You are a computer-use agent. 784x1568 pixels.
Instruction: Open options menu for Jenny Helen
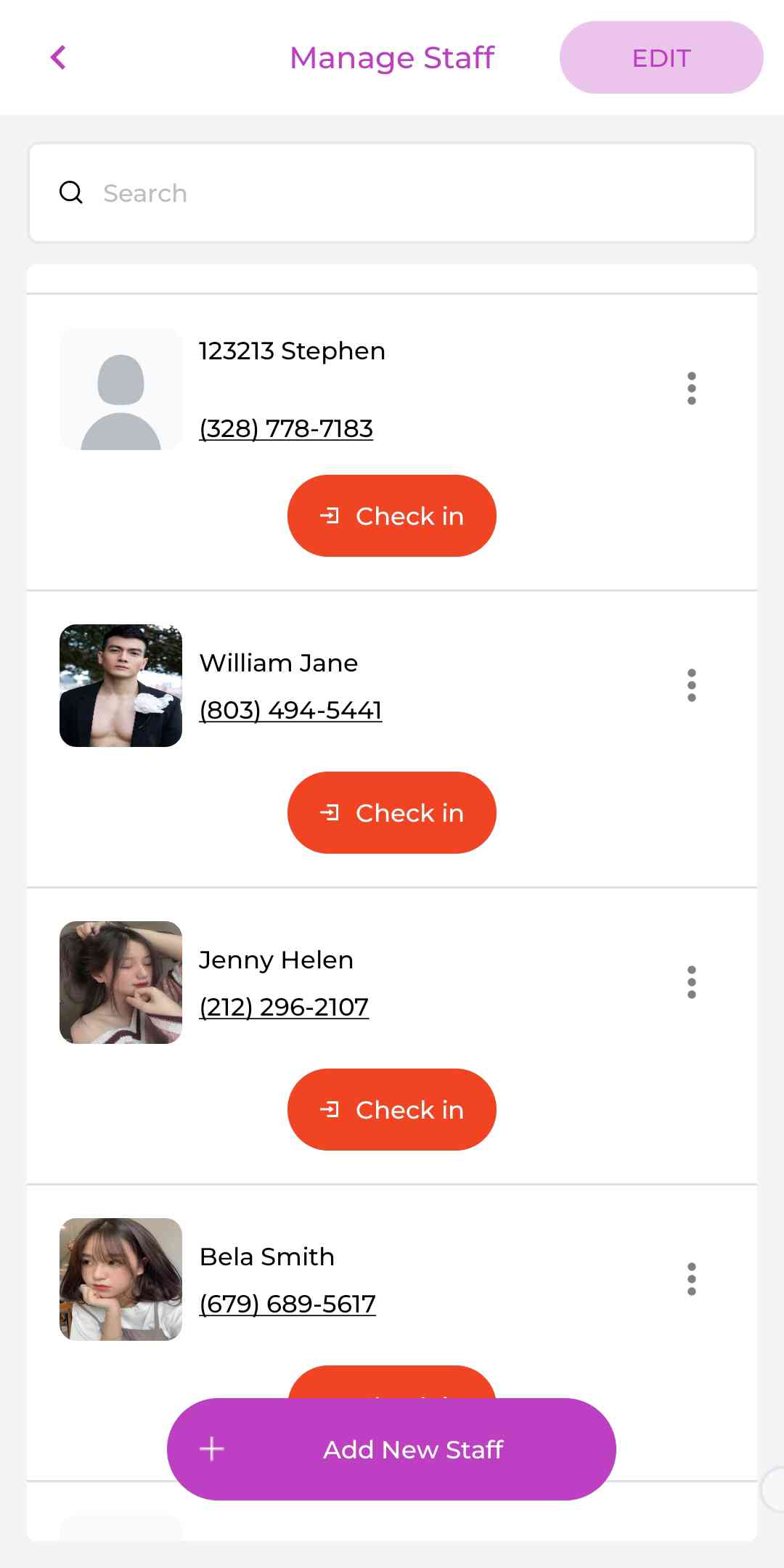point(691,982)
